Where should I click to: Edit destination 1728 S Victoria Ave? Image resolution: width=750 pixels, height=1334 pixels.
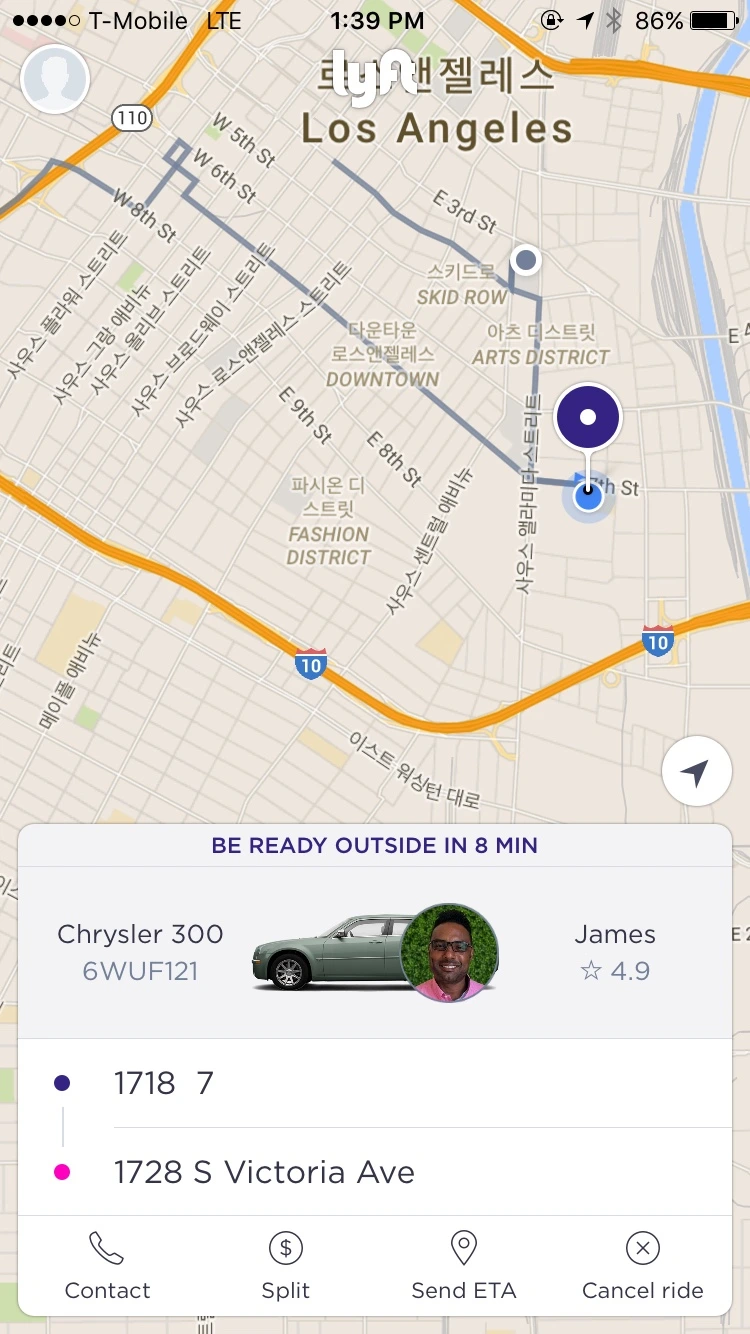point(265,1172)
